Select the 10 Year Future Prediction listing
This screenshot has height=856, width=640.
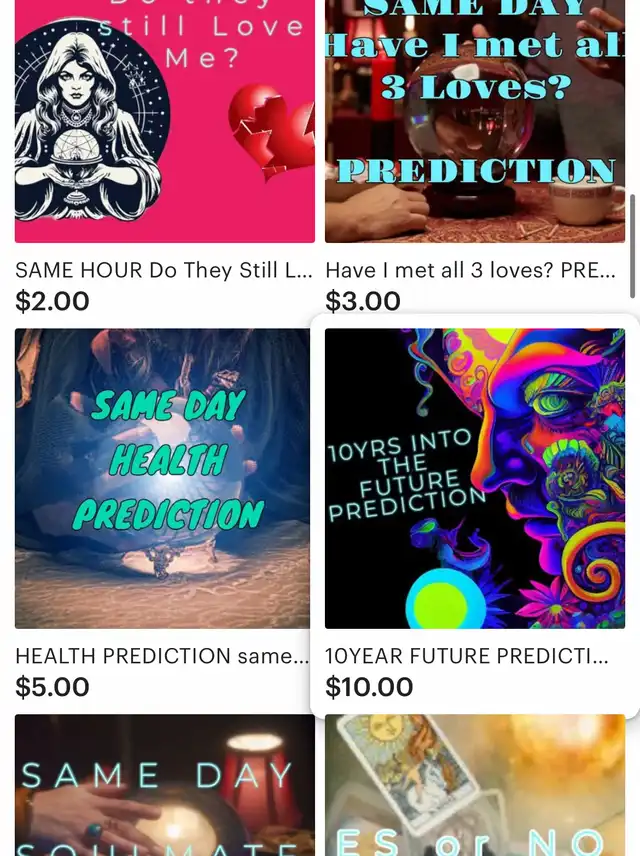475,478
